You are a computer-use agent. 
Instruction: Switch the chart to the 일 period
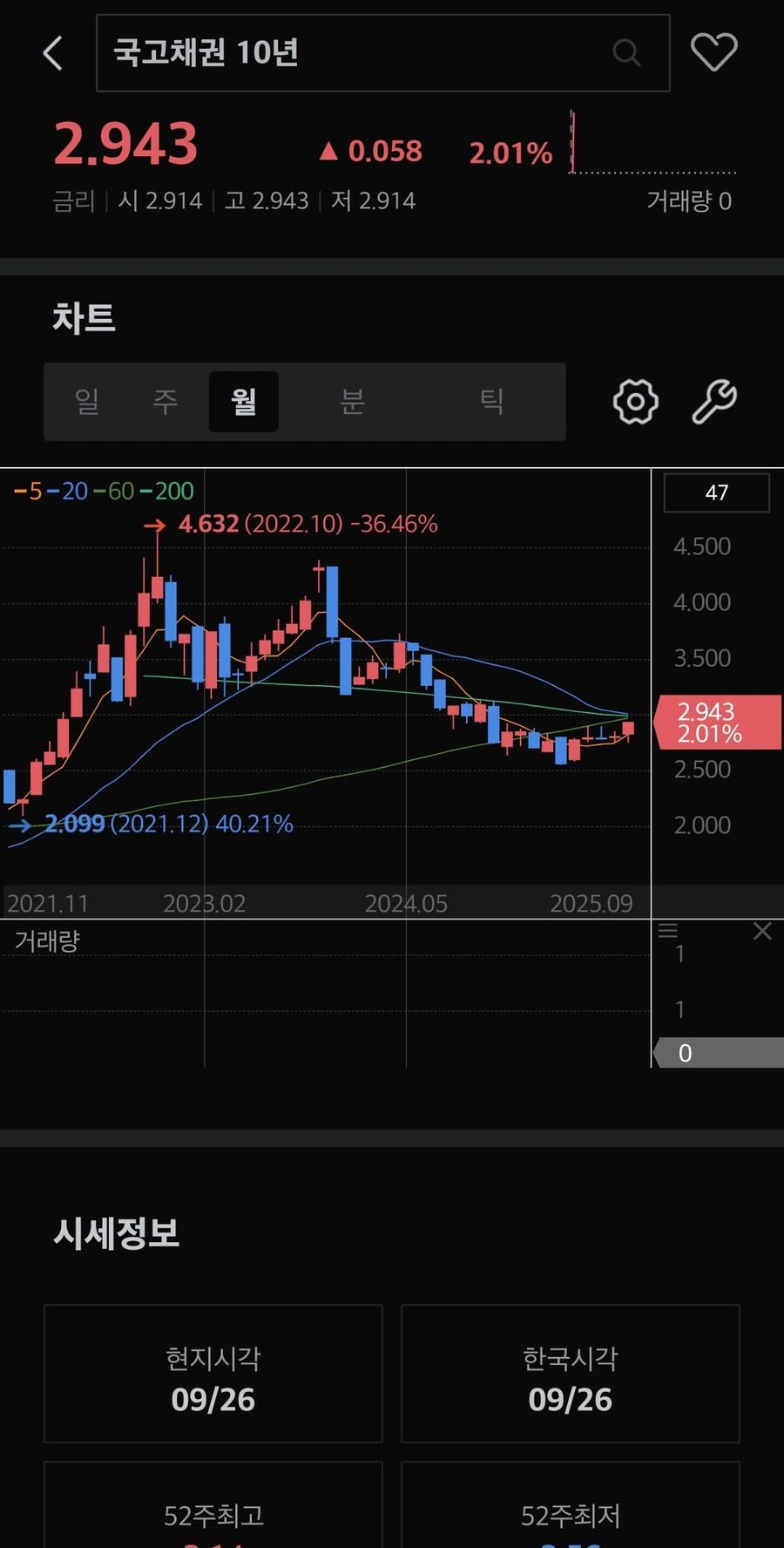pos(87,402)
